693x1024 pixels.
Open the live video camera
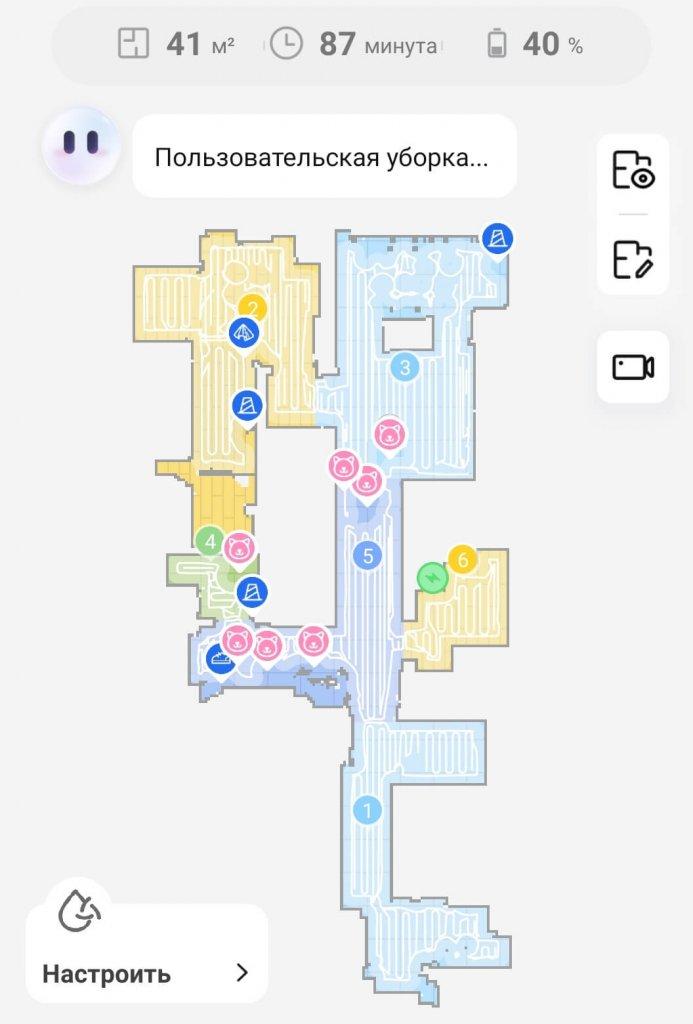pyautogui.click(x=632, y=367)
